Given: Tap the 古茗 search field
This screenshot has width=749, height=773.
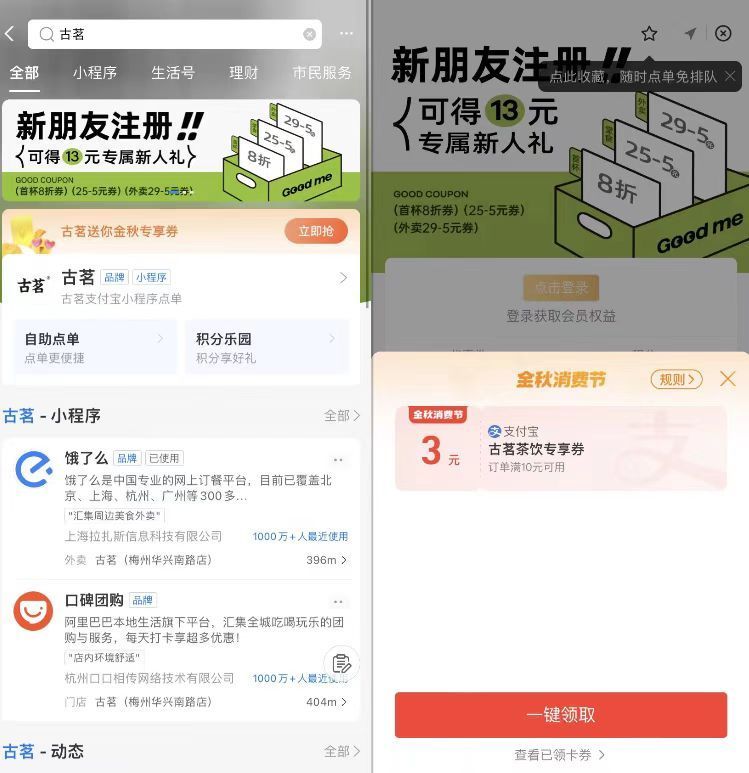Looking at the screenshot, I should (x=170, y=34).
